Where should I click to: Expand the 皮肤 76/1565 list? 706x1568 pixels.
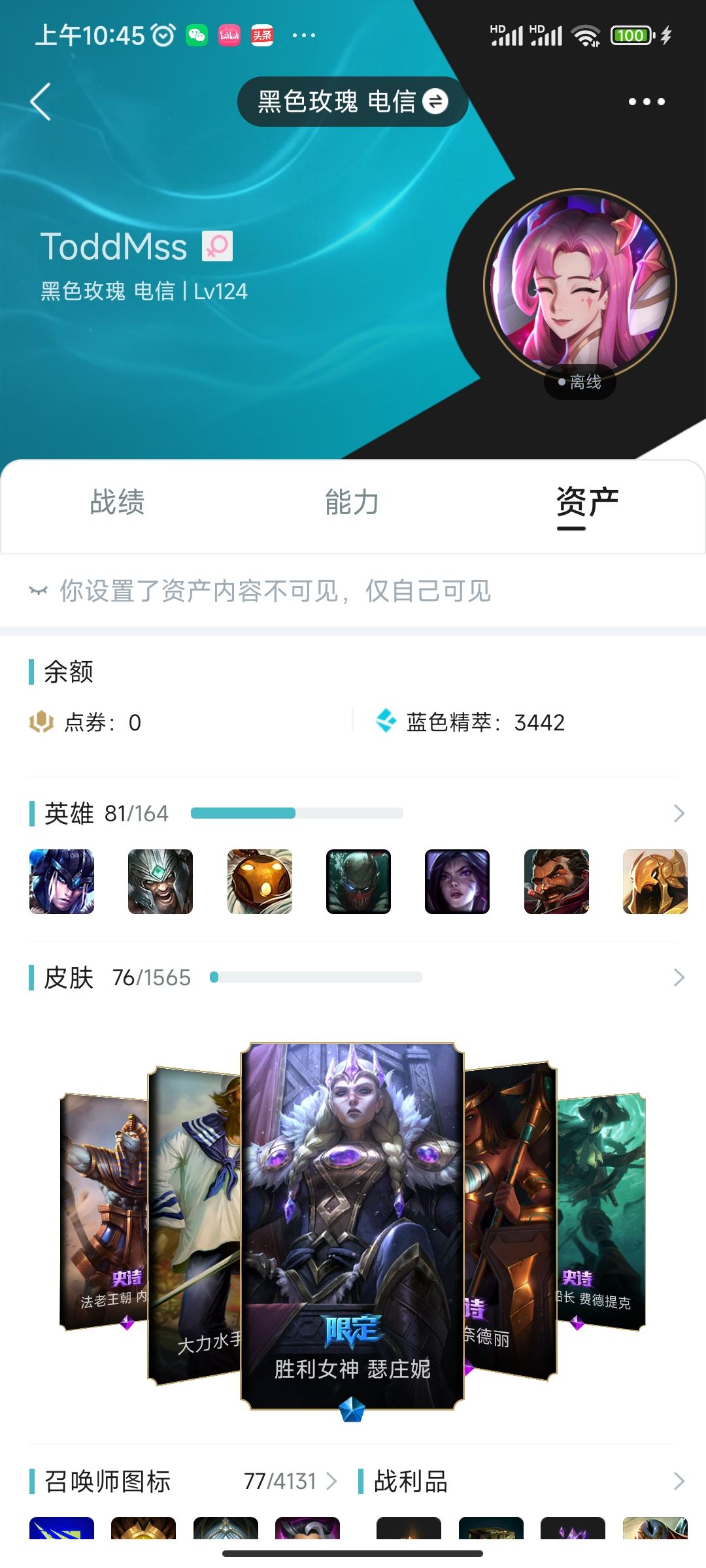679,977
